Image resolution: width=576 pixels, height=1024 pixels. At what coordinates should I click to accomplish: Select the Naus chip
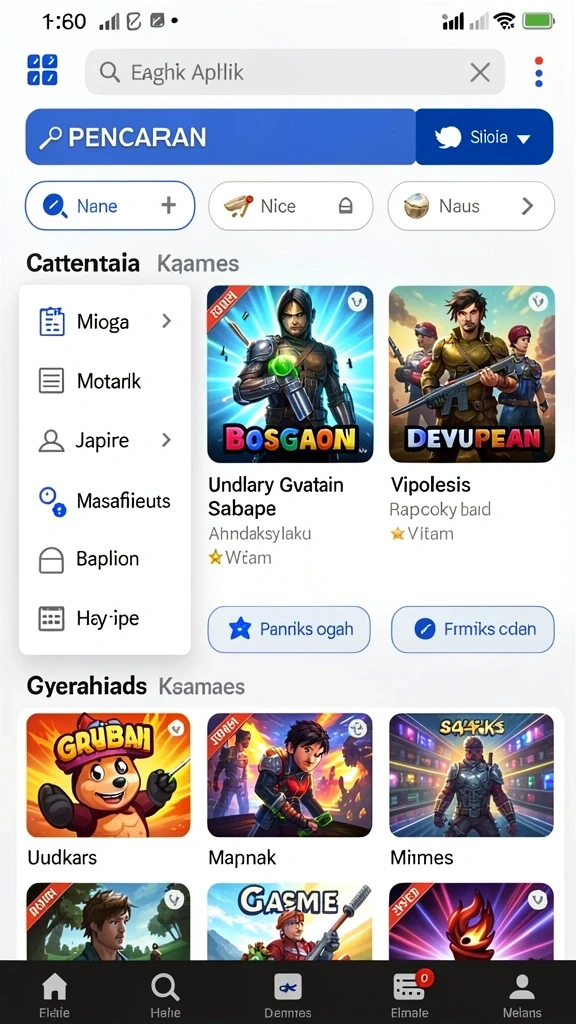(x=471, y=206)
